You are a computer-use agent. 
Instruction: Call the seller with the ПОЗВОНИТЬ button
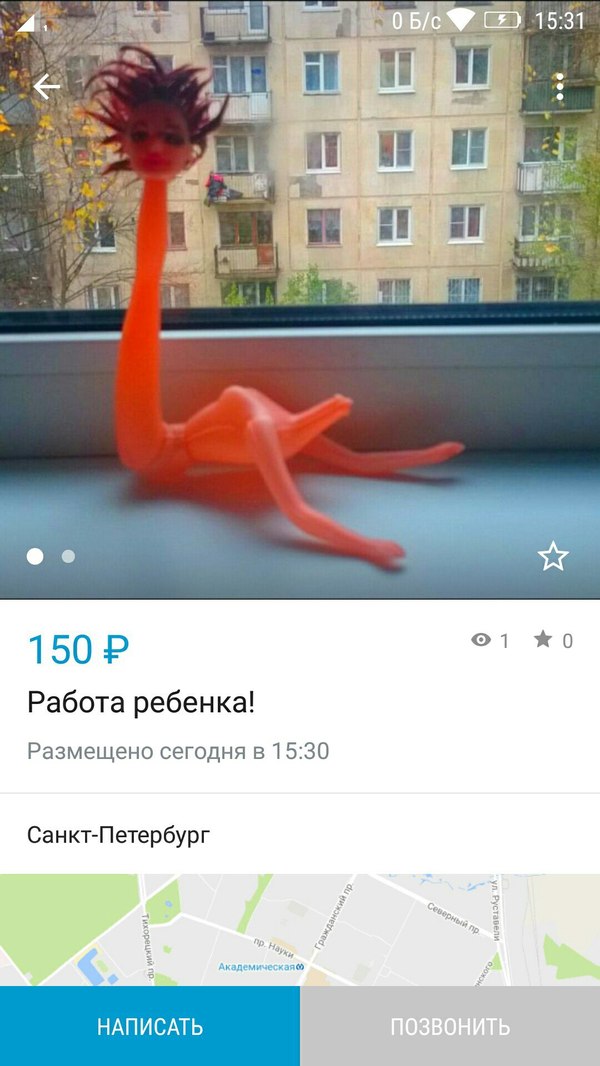(450, 1026)
